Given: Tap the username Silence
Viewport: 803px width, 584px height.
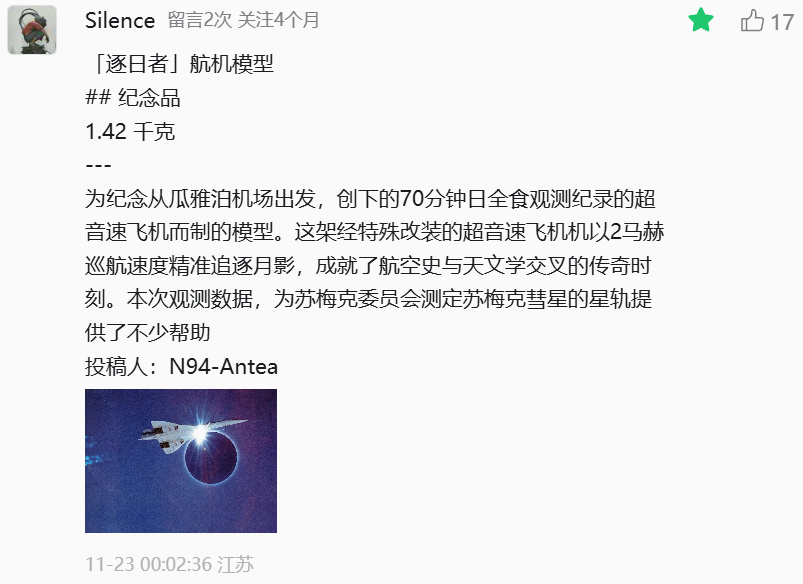Looking at the screenshot, I should pyautogui.click(x=120, y=21).
